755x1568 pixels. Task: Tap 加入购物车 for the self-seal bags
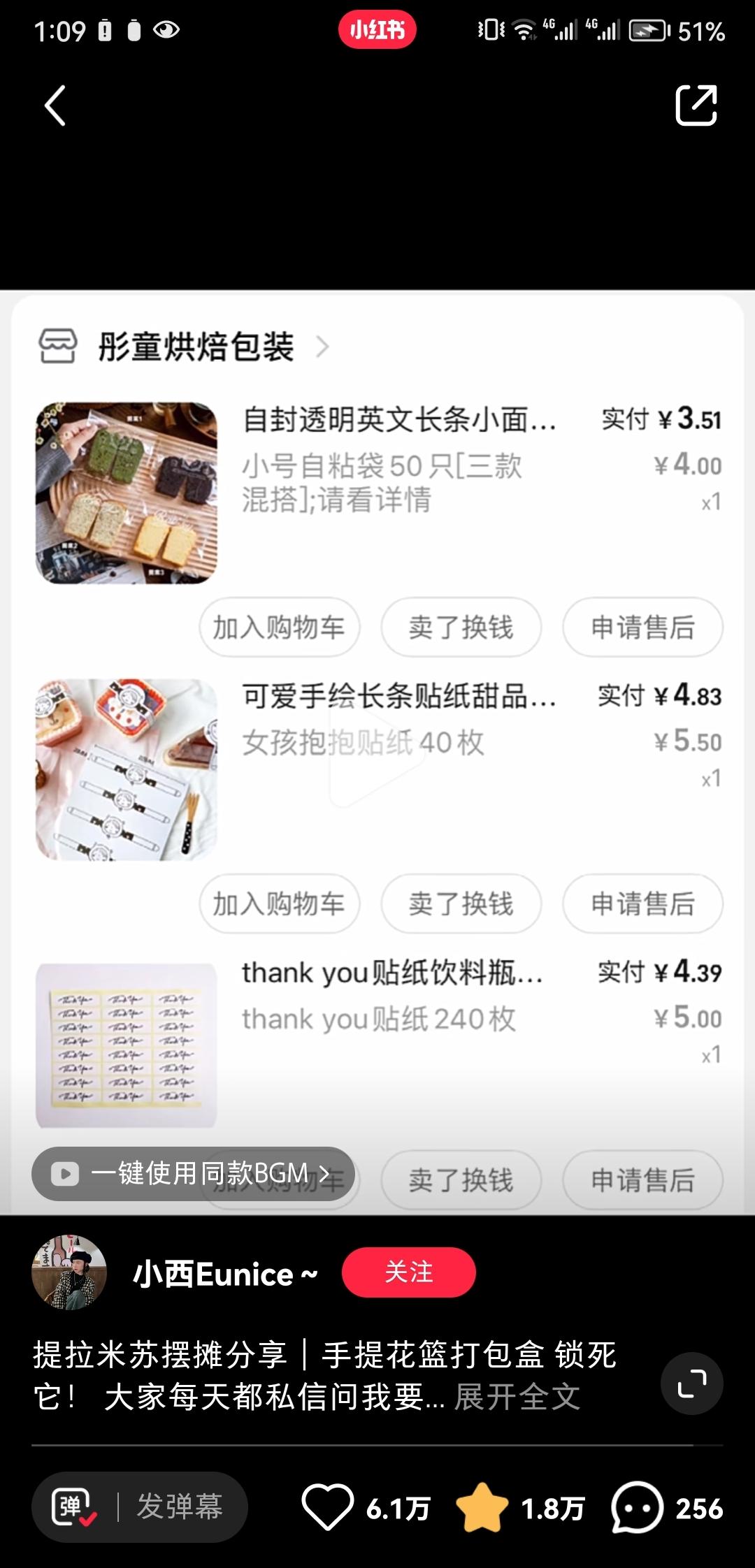pyautogui.click(x=279, y=627)
